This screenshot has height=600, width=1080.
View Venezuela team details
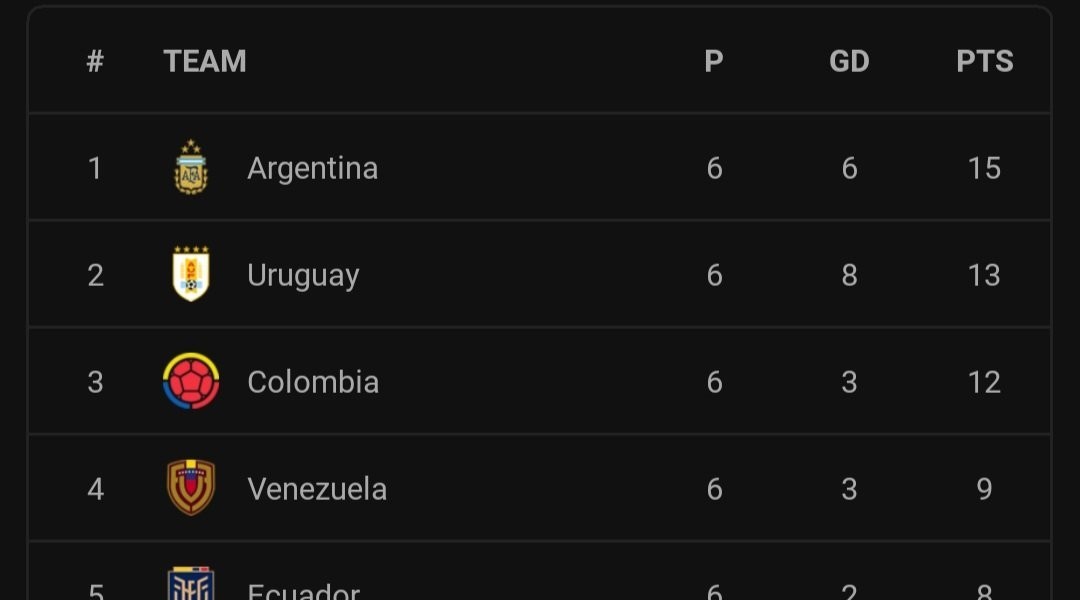coord(316,489)
